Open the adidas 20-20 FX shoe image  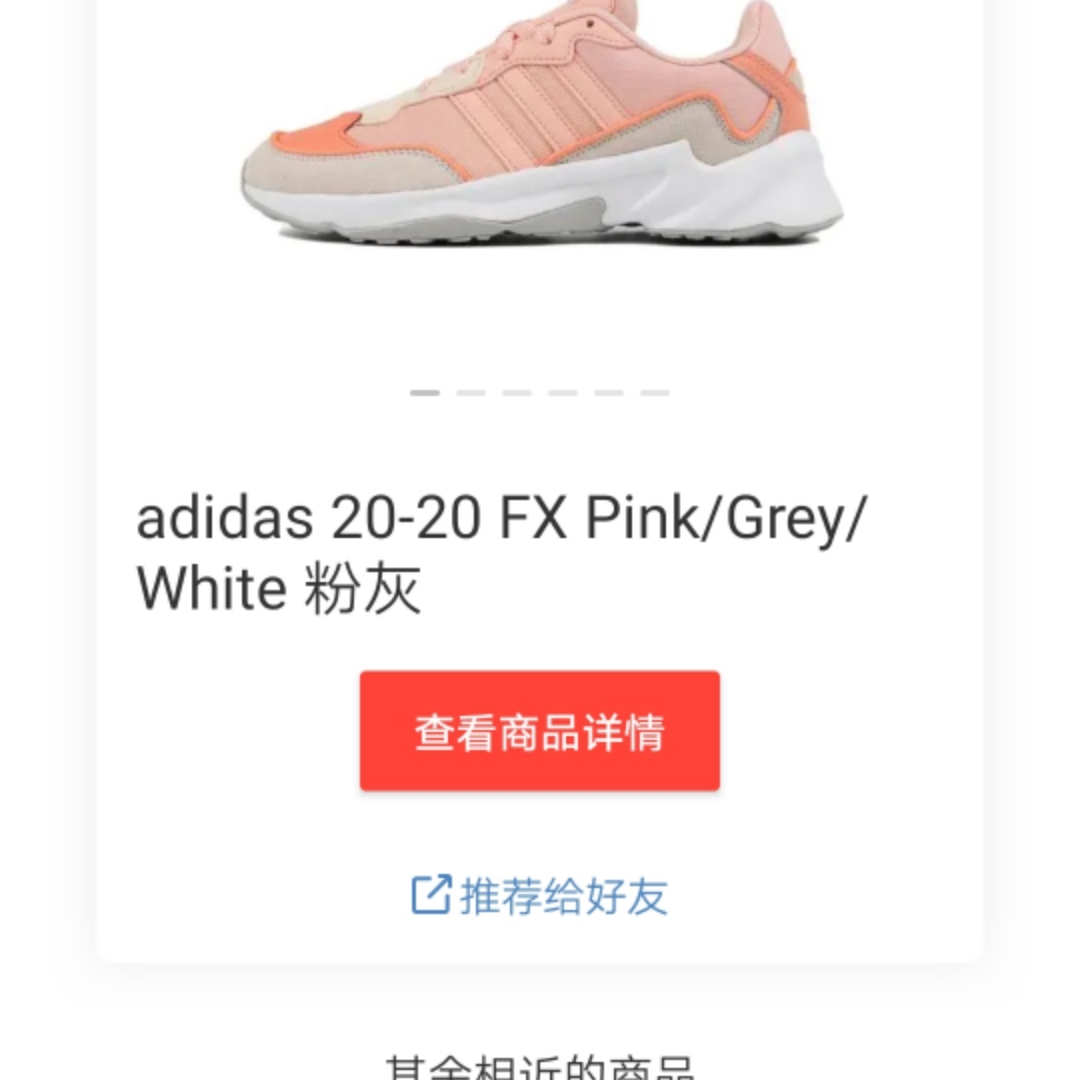pos(540,130)
